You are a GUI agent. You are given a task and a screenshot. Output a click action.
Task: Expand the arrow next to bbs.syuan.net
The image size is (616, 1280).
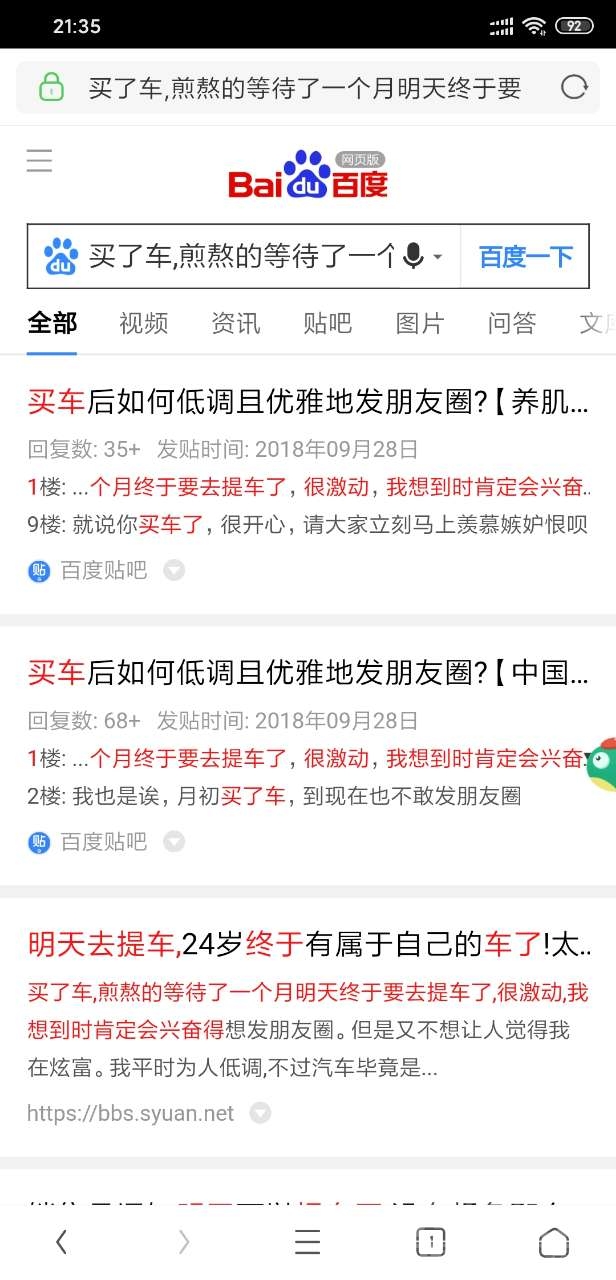click(x=260, y=1113)
